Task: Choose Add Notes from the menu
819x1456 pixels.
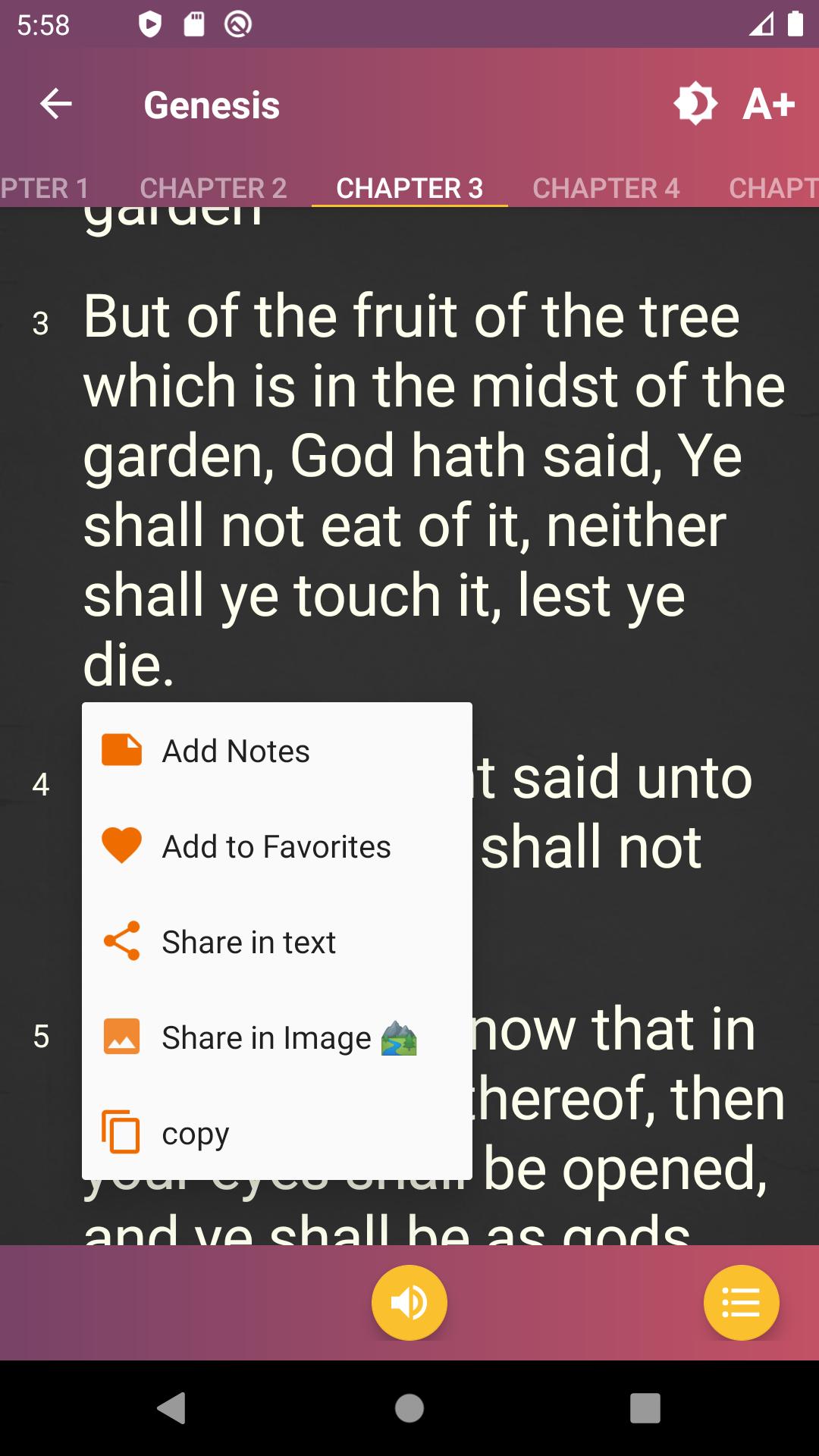Action: [x=277, y=751]
